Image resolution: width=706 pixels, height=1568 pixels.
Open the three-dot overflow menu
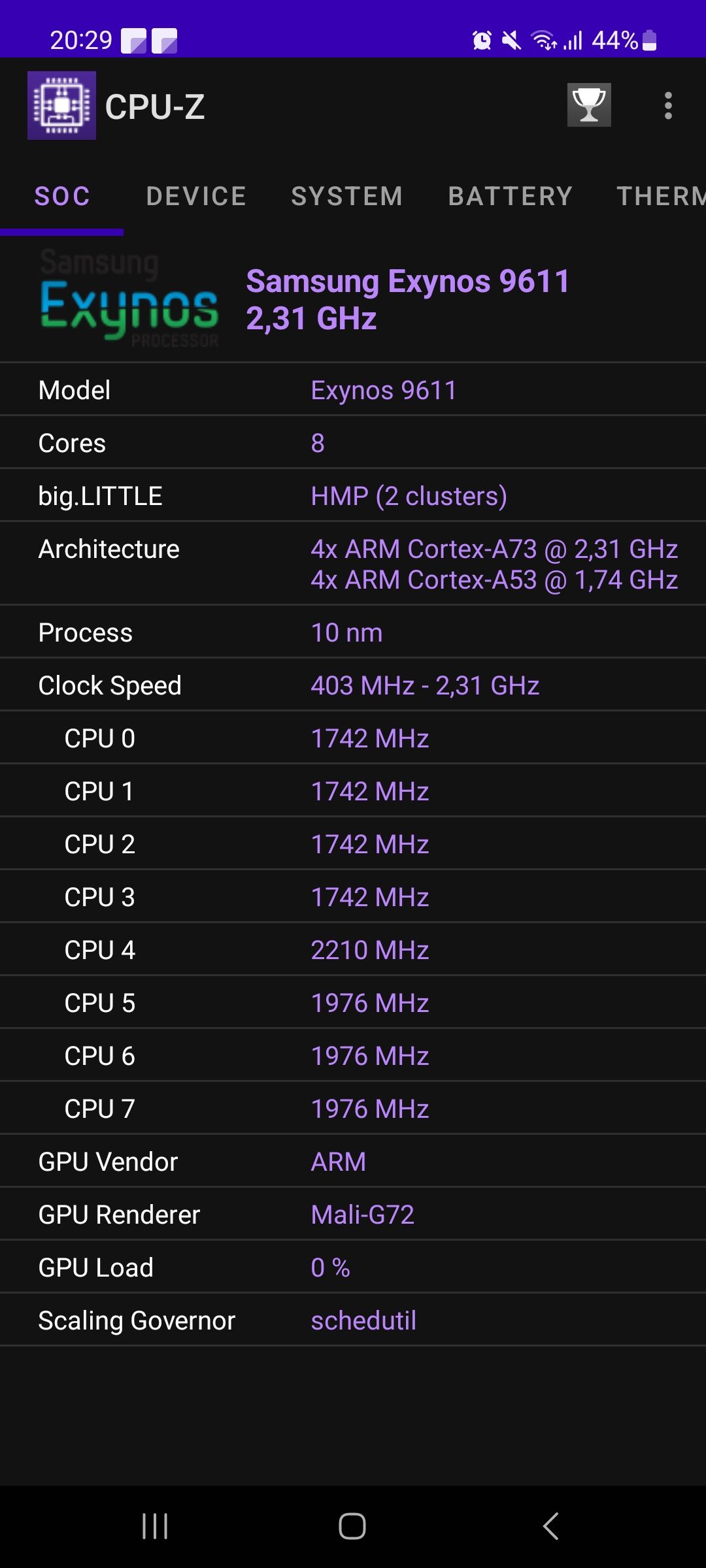tap(668, 106)
